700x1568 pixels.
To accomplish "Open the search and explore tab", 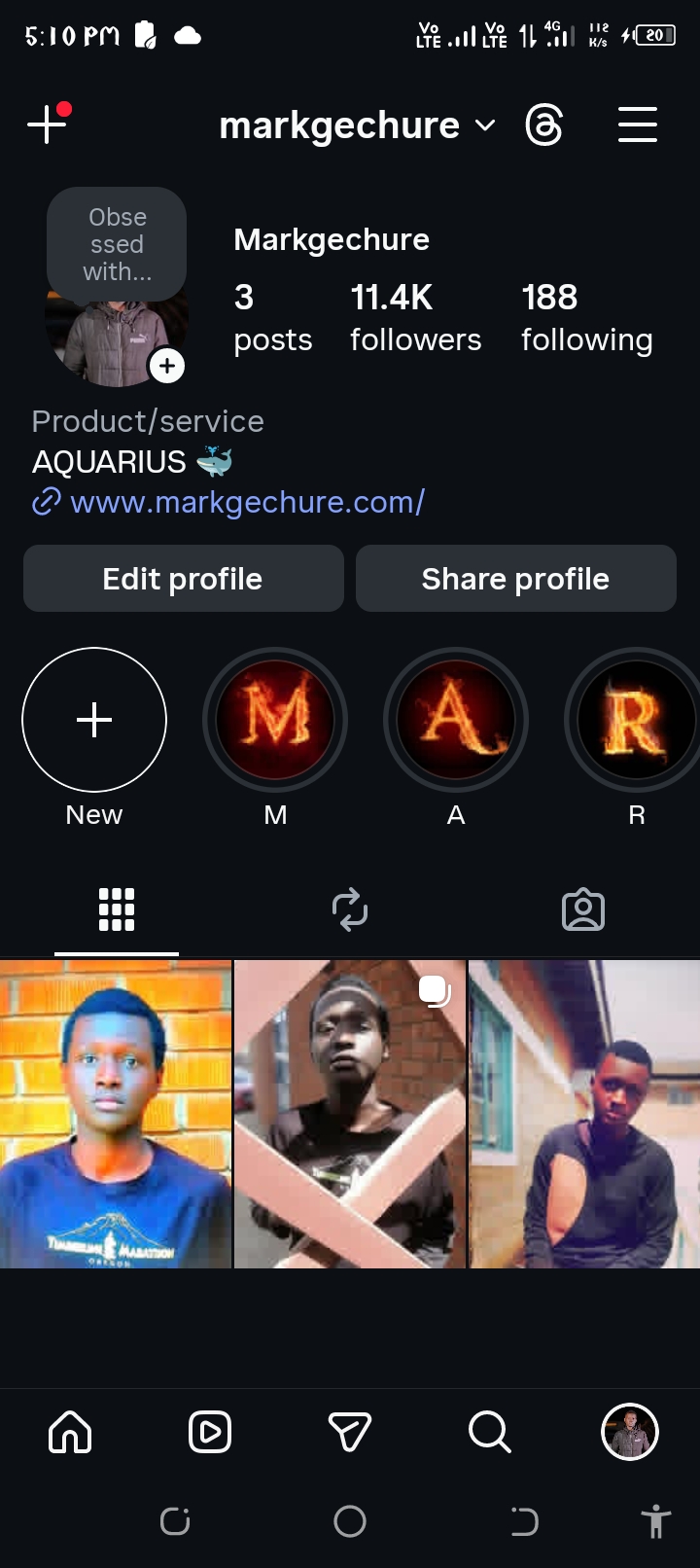I will [x=489, y=1432].
